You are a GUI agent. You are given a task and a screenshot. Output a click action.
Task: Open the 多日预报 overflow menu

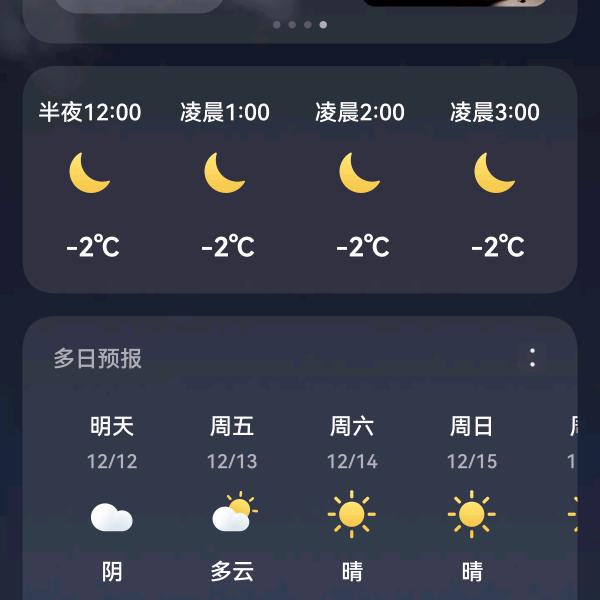[x=532, y=358]
